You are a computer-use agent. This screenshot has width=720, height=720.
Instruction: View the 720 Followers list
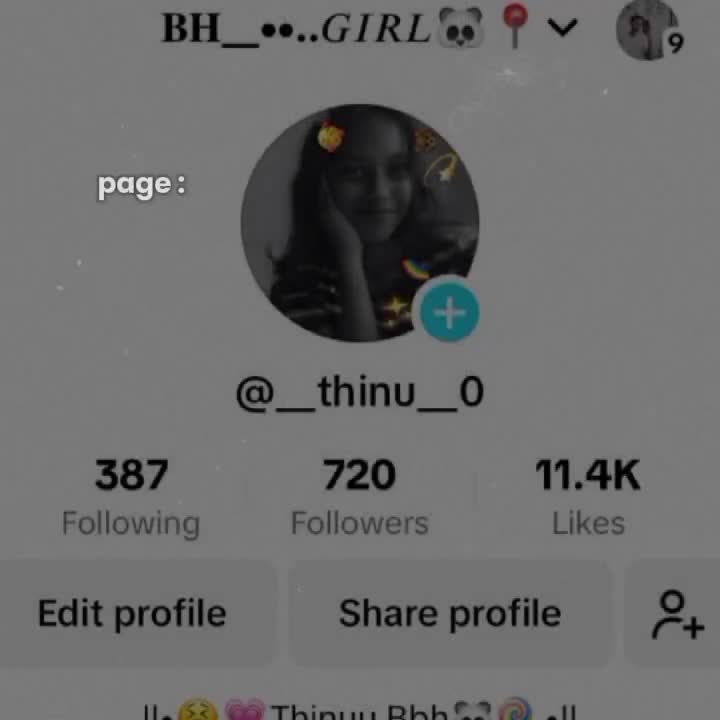point(359,497)
